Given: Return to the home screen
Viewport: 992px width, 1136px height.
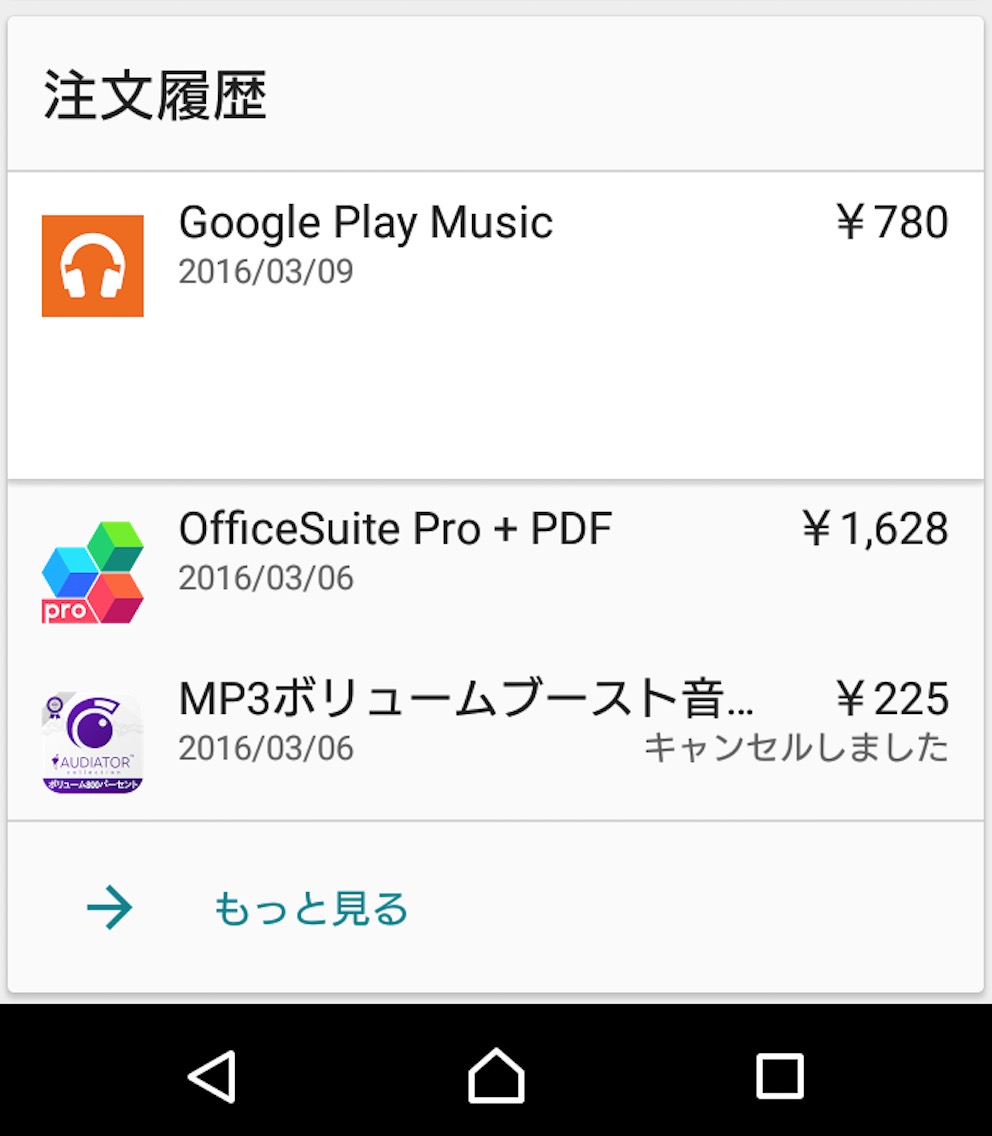Looking at the screenshot, I should point(496,1076).
